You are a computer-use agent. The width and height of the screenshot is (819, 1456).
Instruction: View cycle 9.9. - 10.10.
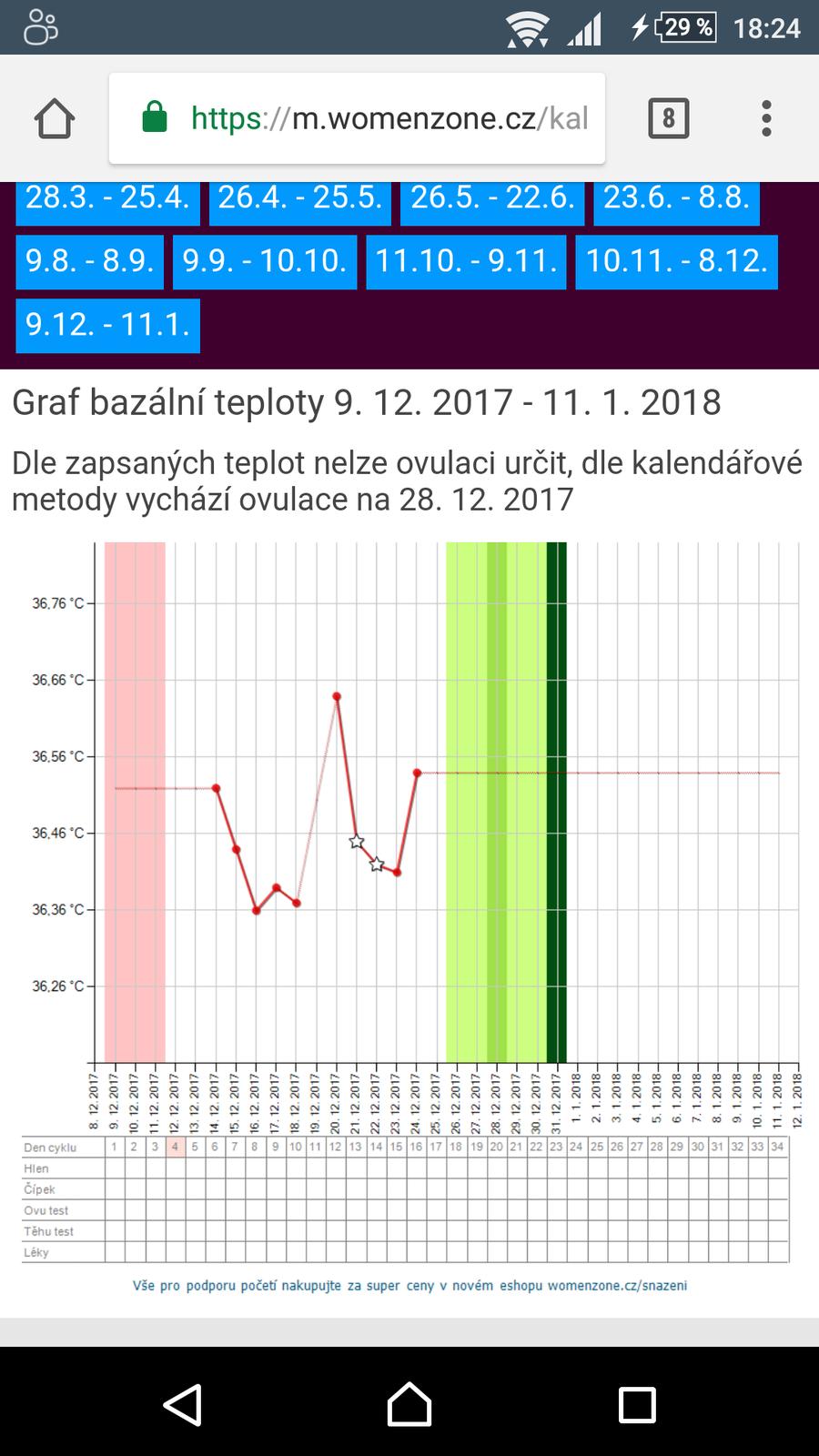point(265,262)
